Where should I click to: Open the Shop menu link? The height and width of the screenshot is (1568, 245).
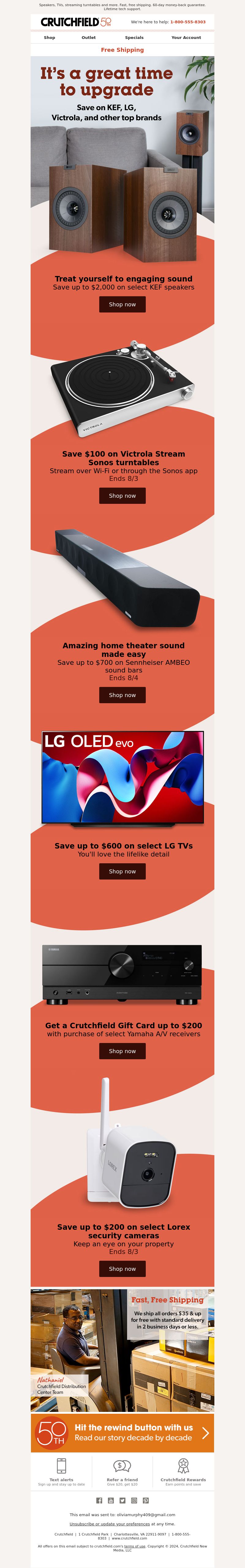pos(49,38)
